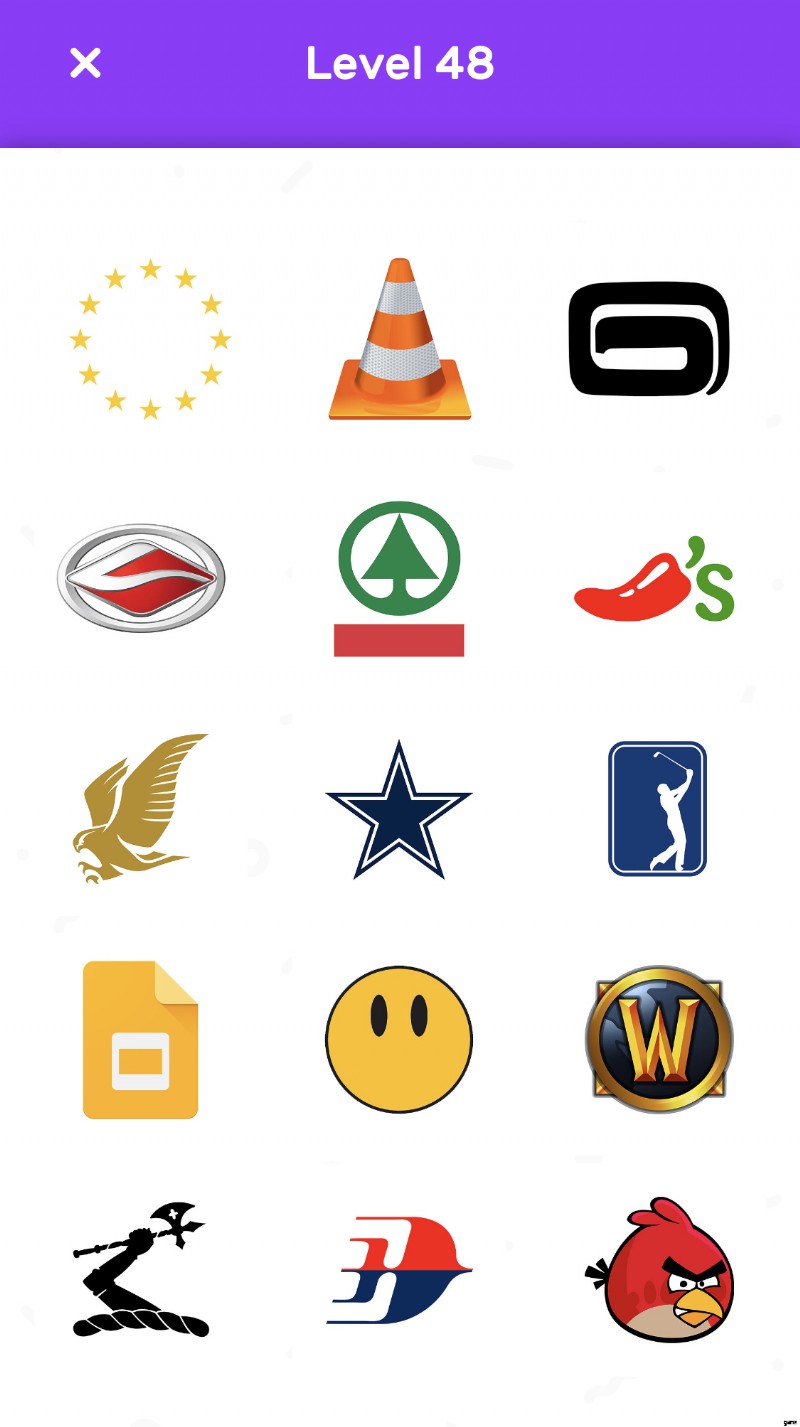
Task: Open the black rounded square logo
Action: [649, 339]
